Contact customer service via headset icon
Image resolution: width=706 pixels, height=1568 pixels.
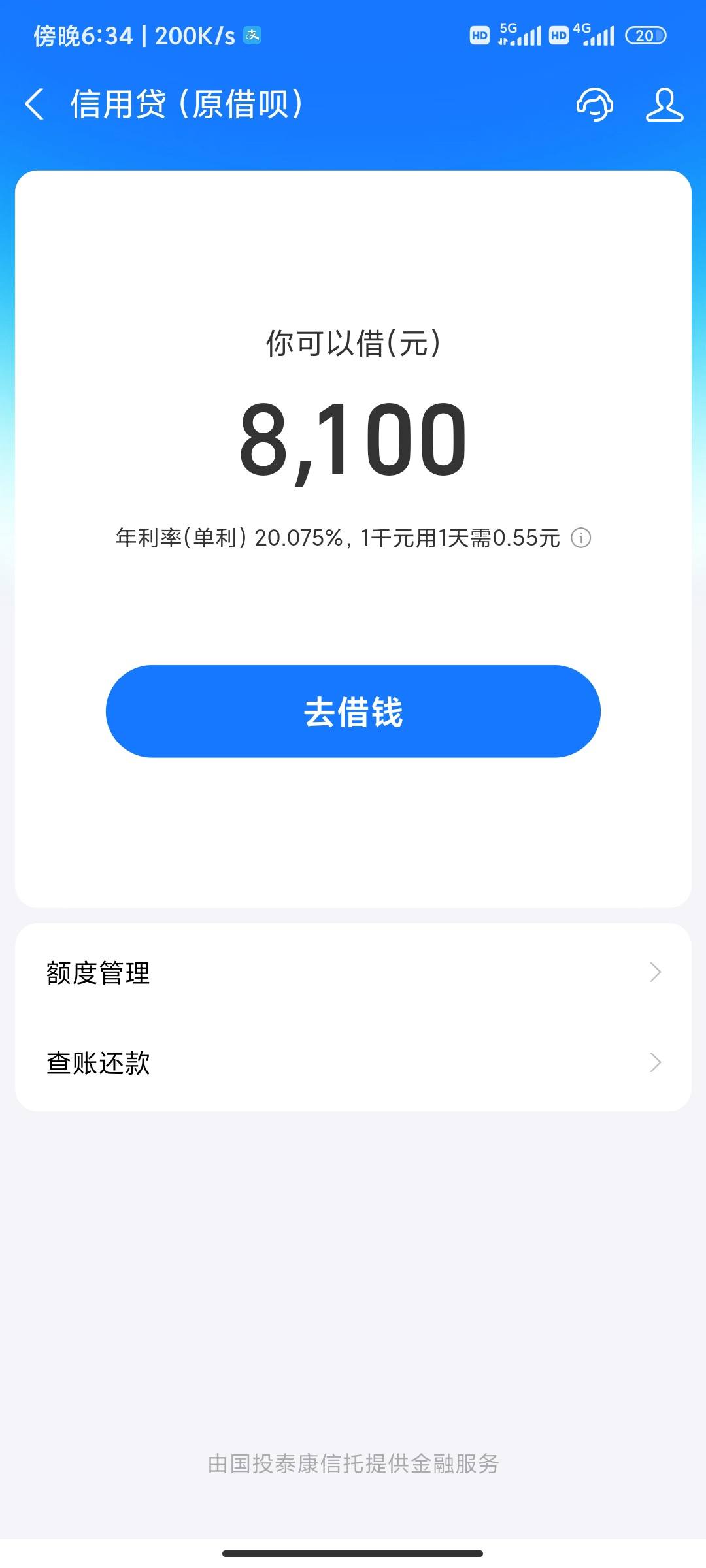594,105
